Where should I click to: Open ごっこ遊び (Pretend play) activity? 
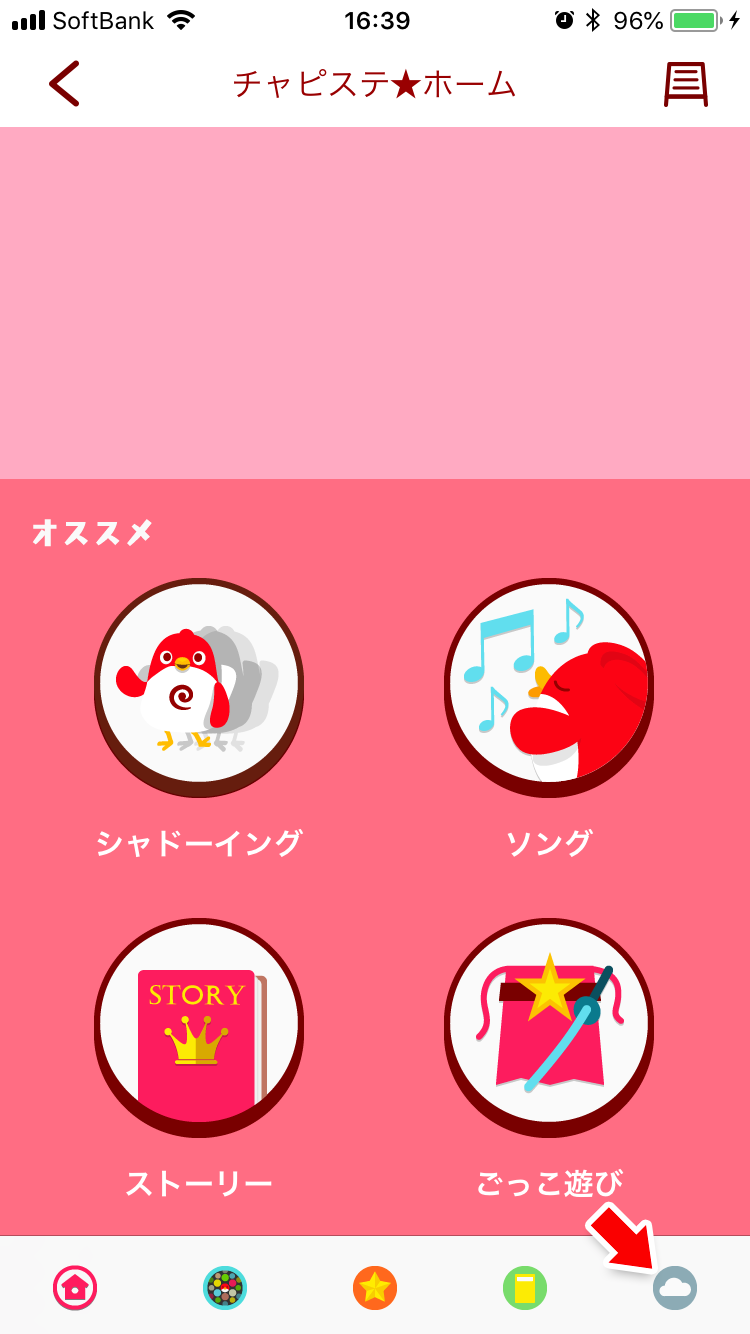[549, 1027]
